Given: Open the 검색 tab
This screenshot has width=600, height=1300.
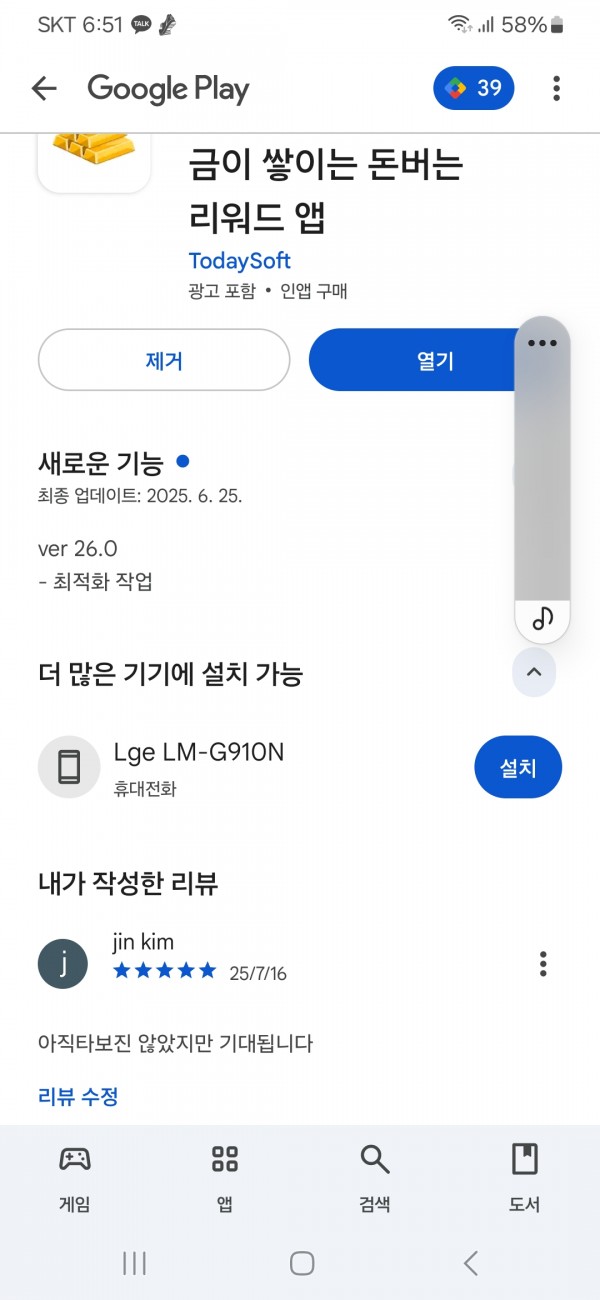Looking at the screenshot, I should pyautogui.click(x=375, y=1177).
